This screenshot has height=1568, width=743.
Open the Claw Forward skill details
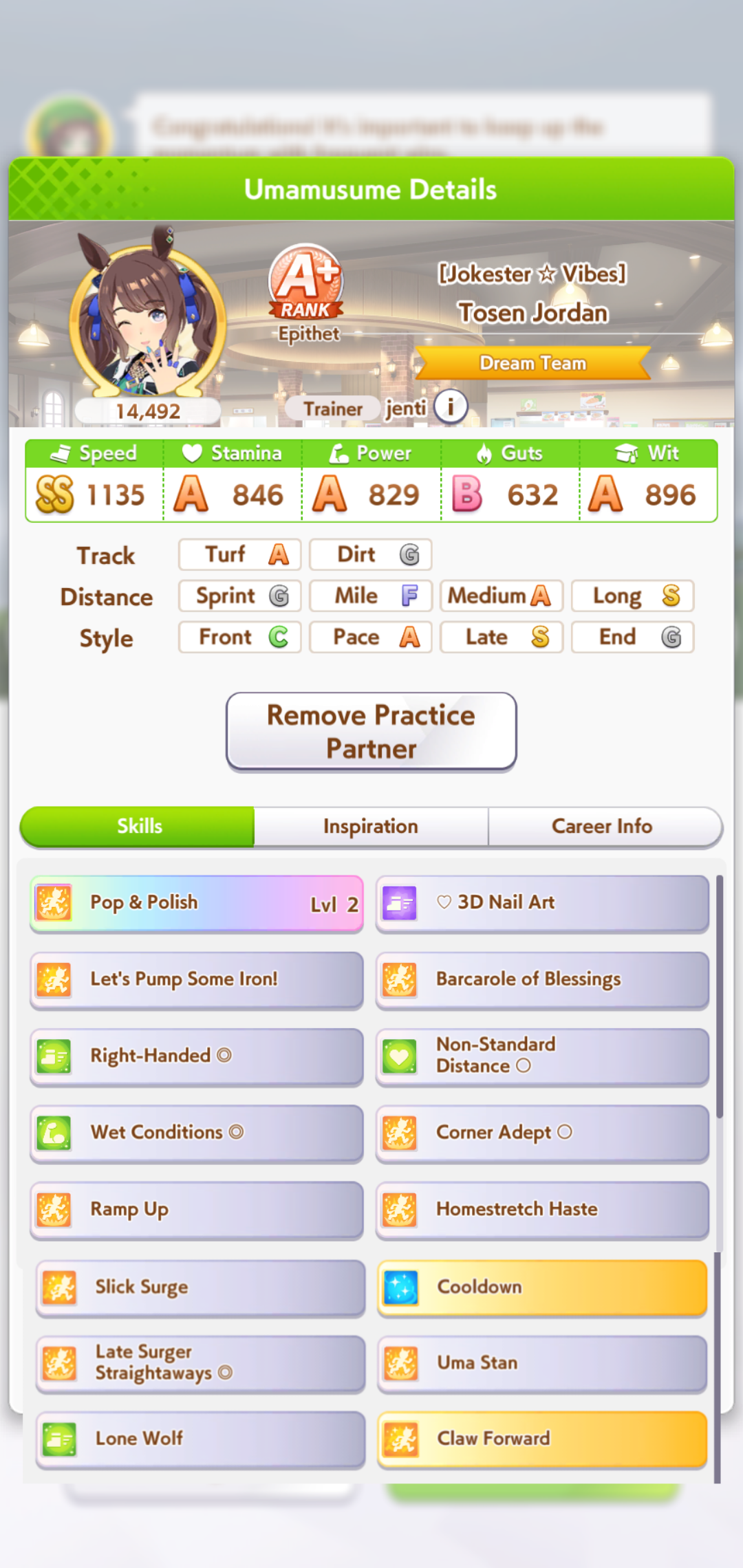tap(542, 1439)
